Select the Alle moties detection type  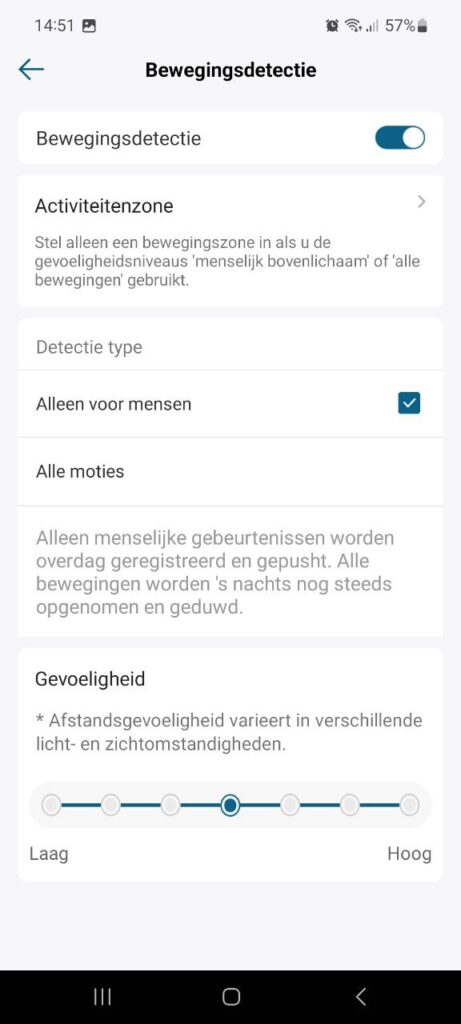tap(230, 472)
